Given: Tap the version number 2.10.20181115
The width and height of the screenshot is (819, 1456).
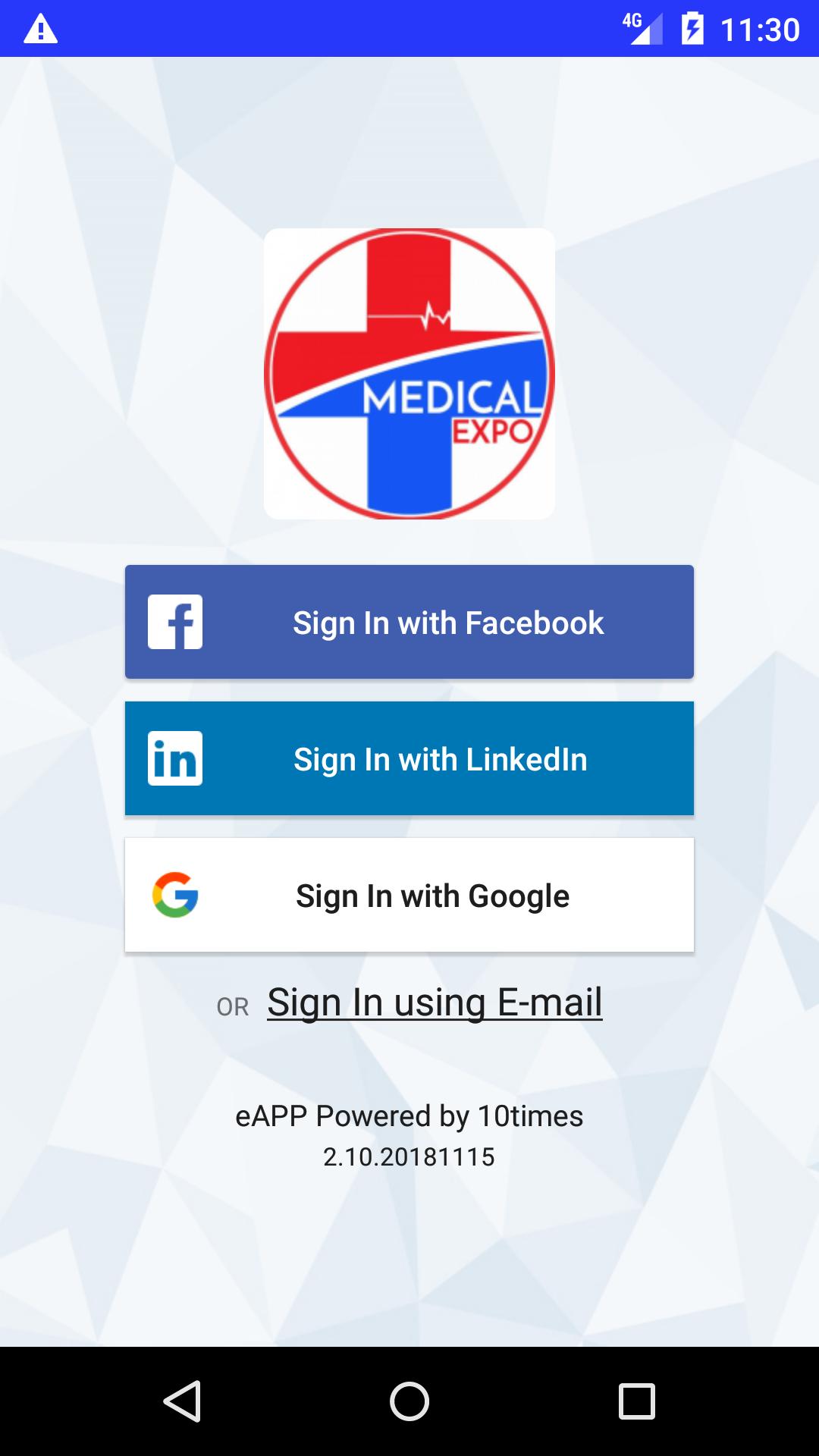Looking at the screenshot, I should 409,1157.
